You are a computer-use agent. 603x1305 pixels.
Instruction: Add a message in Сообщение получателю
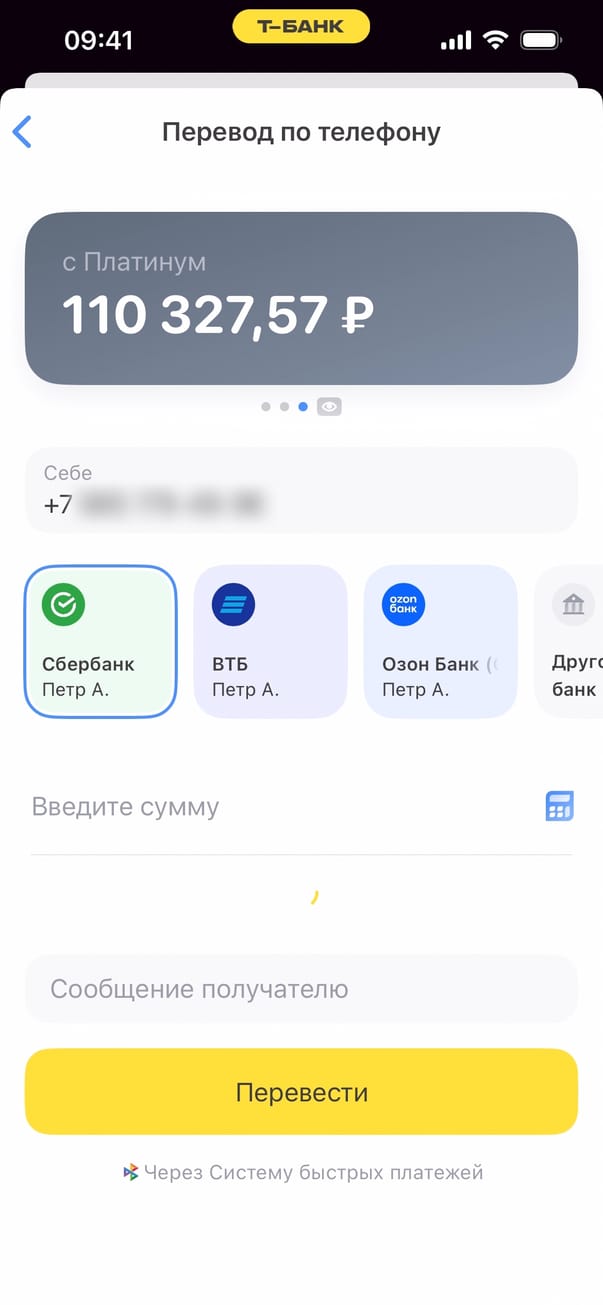[301, 989]
